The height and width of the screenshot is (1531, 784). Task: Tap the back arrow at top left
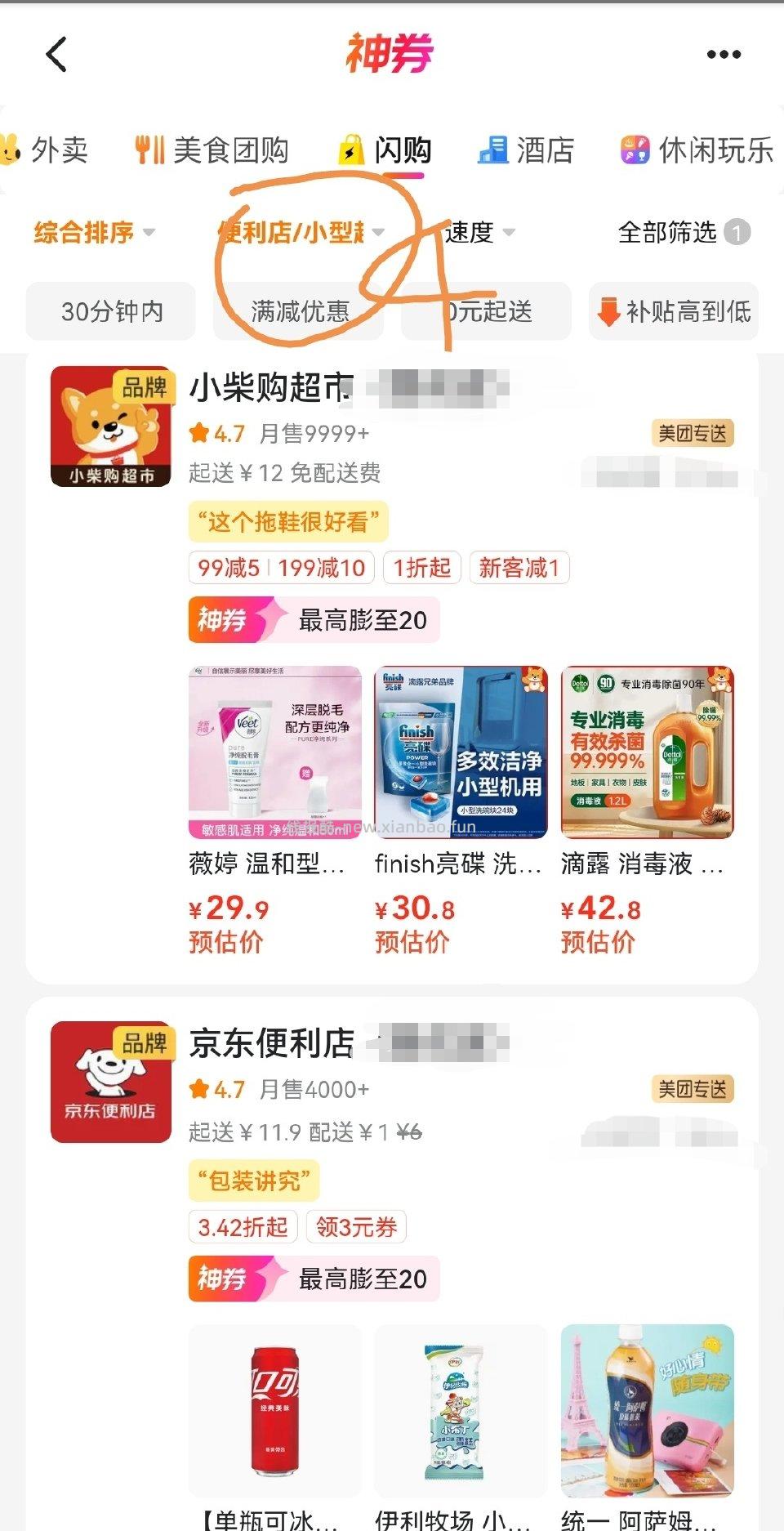coord(54,54)
